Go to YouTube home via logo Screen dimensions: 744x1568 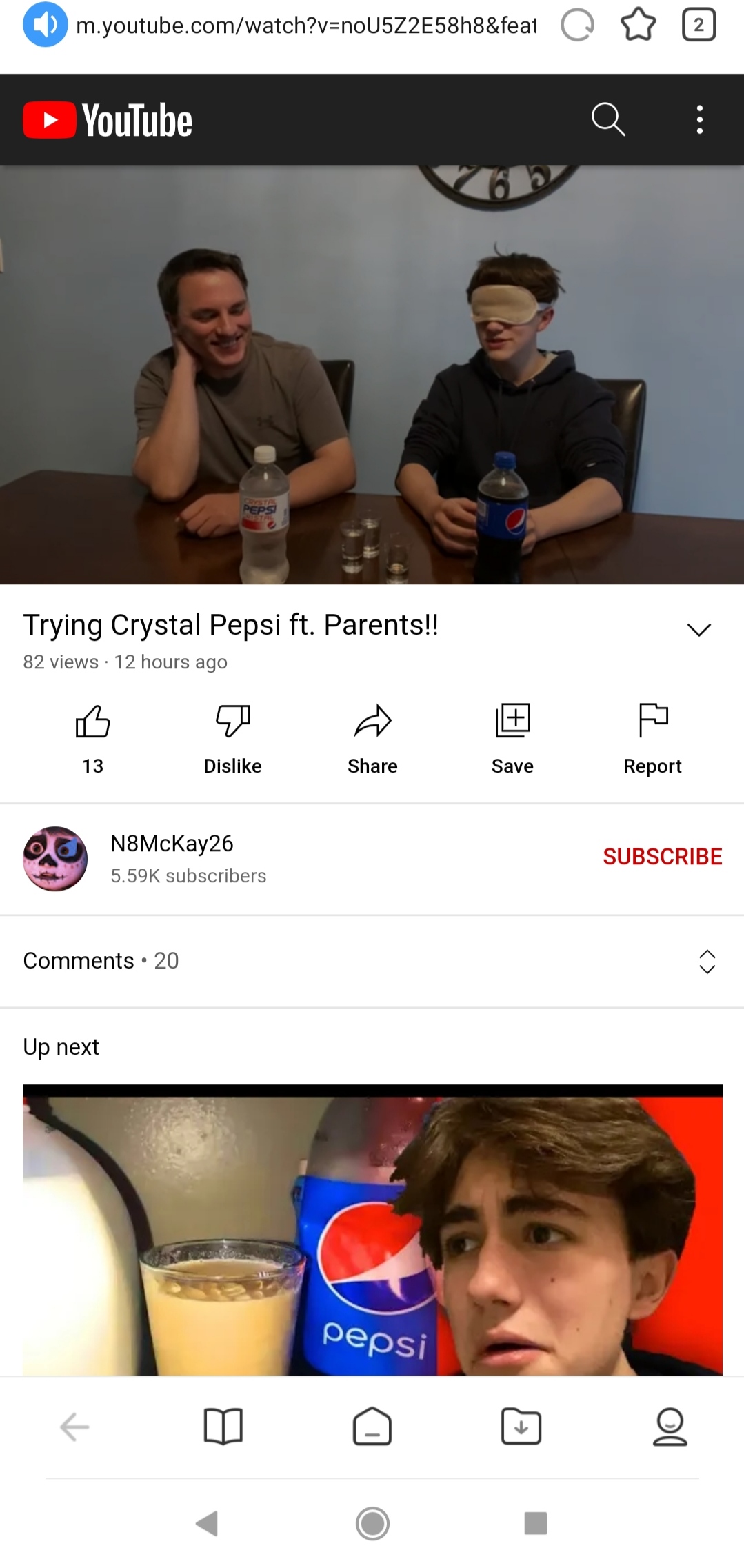(x=108, y=120)
